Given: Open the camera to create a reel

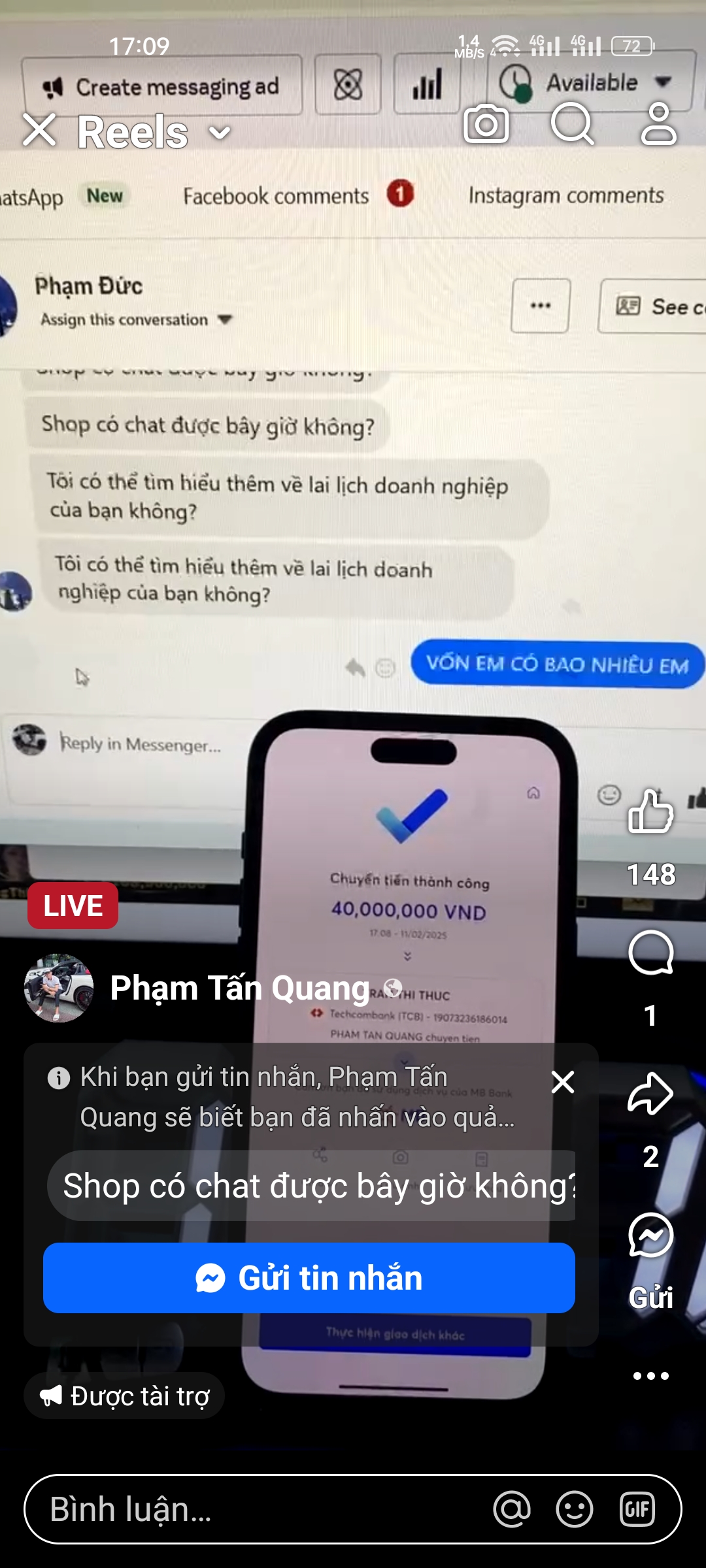Looking at the screenshot, I should pyautogui.click(x=486, y=124).
